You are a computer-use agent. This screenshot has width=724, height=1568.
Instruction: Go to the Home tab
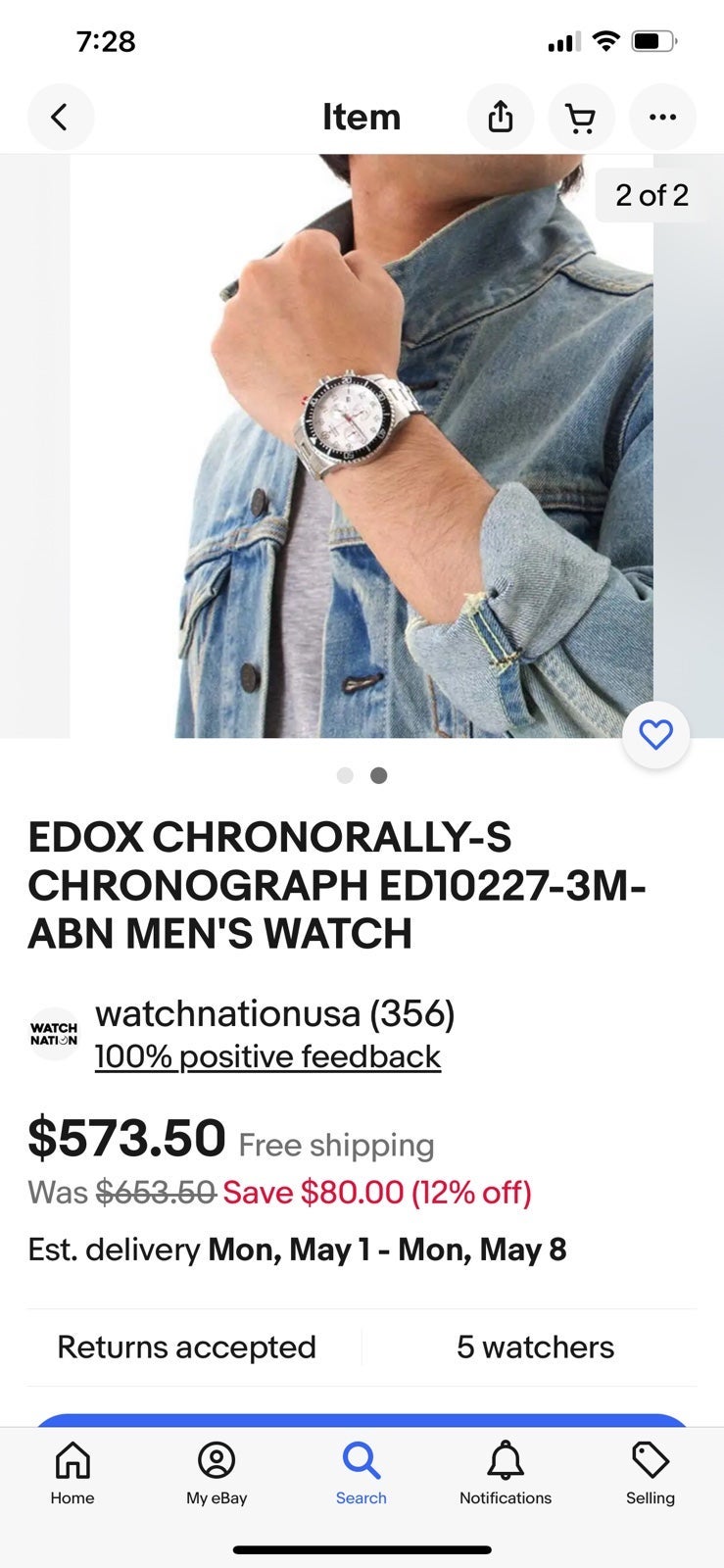(72, 1473)
